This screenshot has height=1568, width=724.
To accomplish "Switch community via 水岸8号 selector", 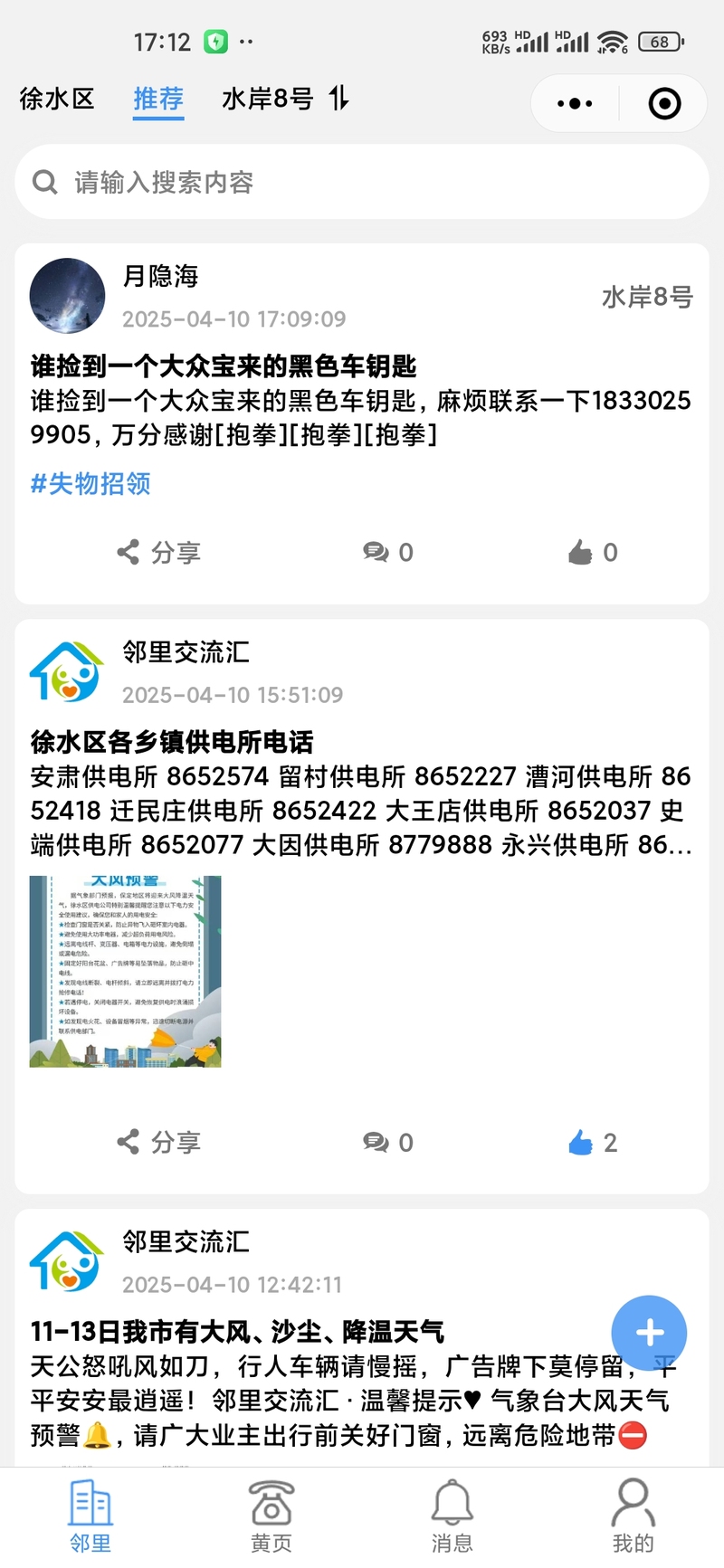I will 285,99.
